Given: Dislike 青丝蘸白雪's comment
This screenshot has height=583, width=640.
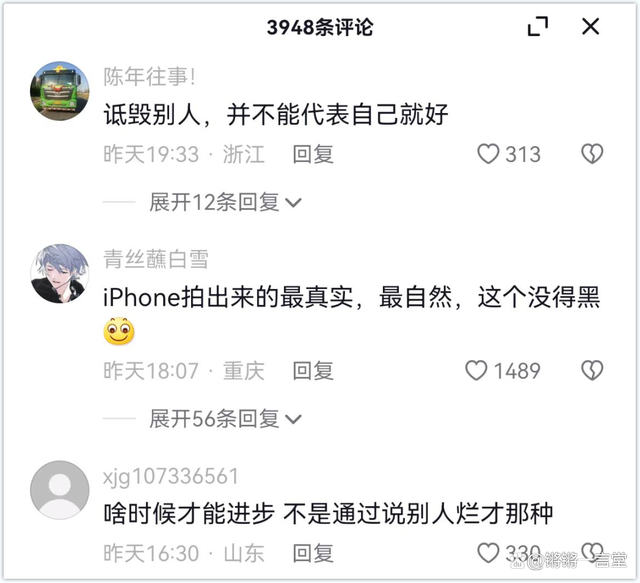Looking at the screenshot, I should pos(592,371).
